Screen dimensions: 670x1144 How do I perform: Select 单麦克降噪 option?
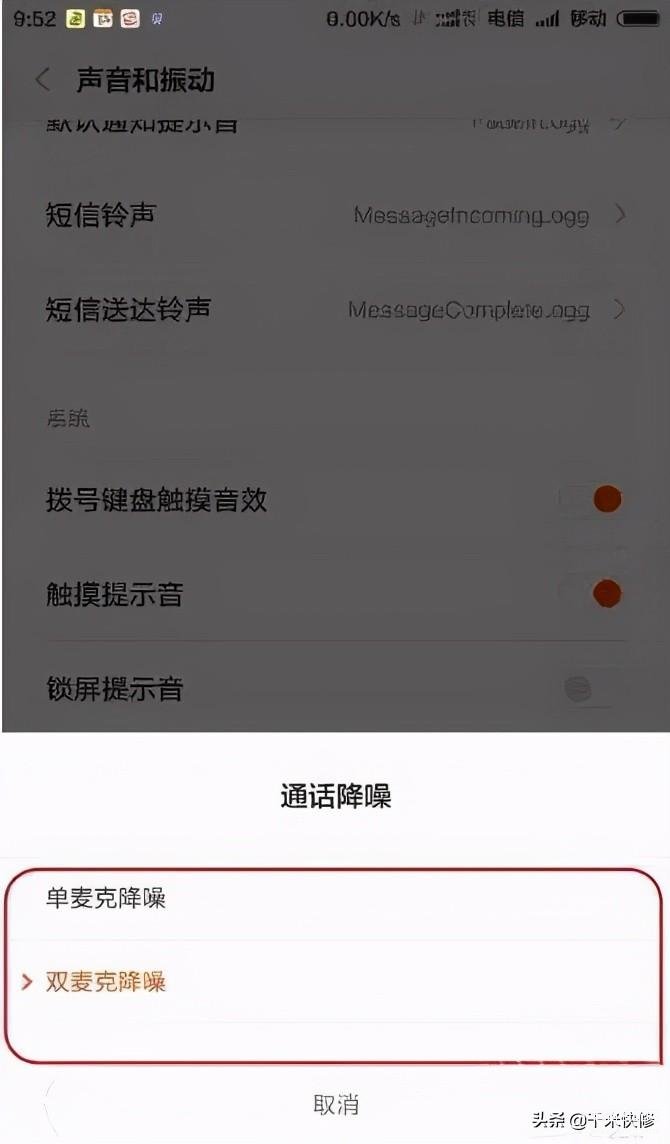(x=335, y=899)
